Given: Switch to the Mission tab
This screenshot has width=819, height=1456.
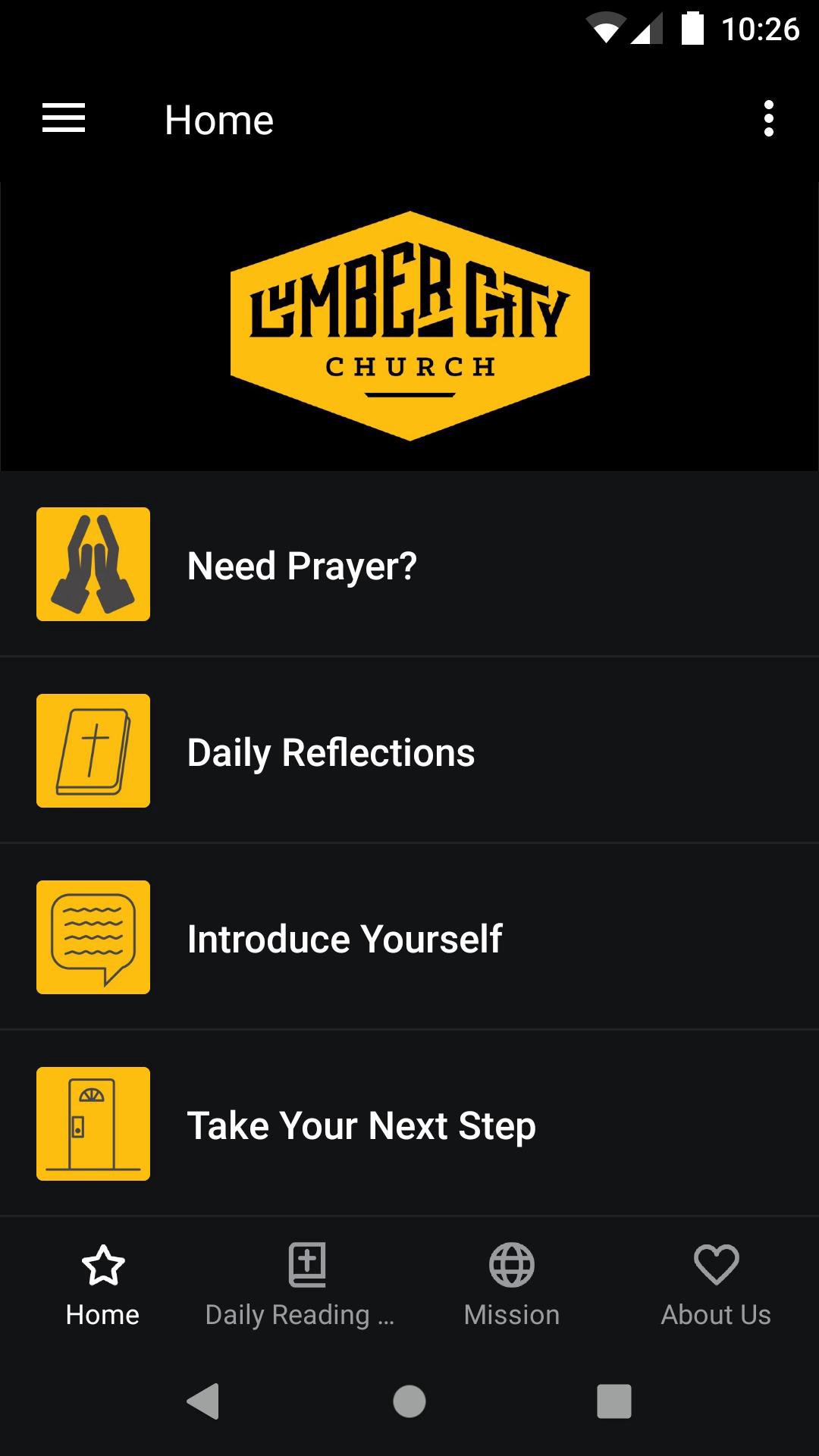Looking at the screenshot, I should [x=511, y=1283].
